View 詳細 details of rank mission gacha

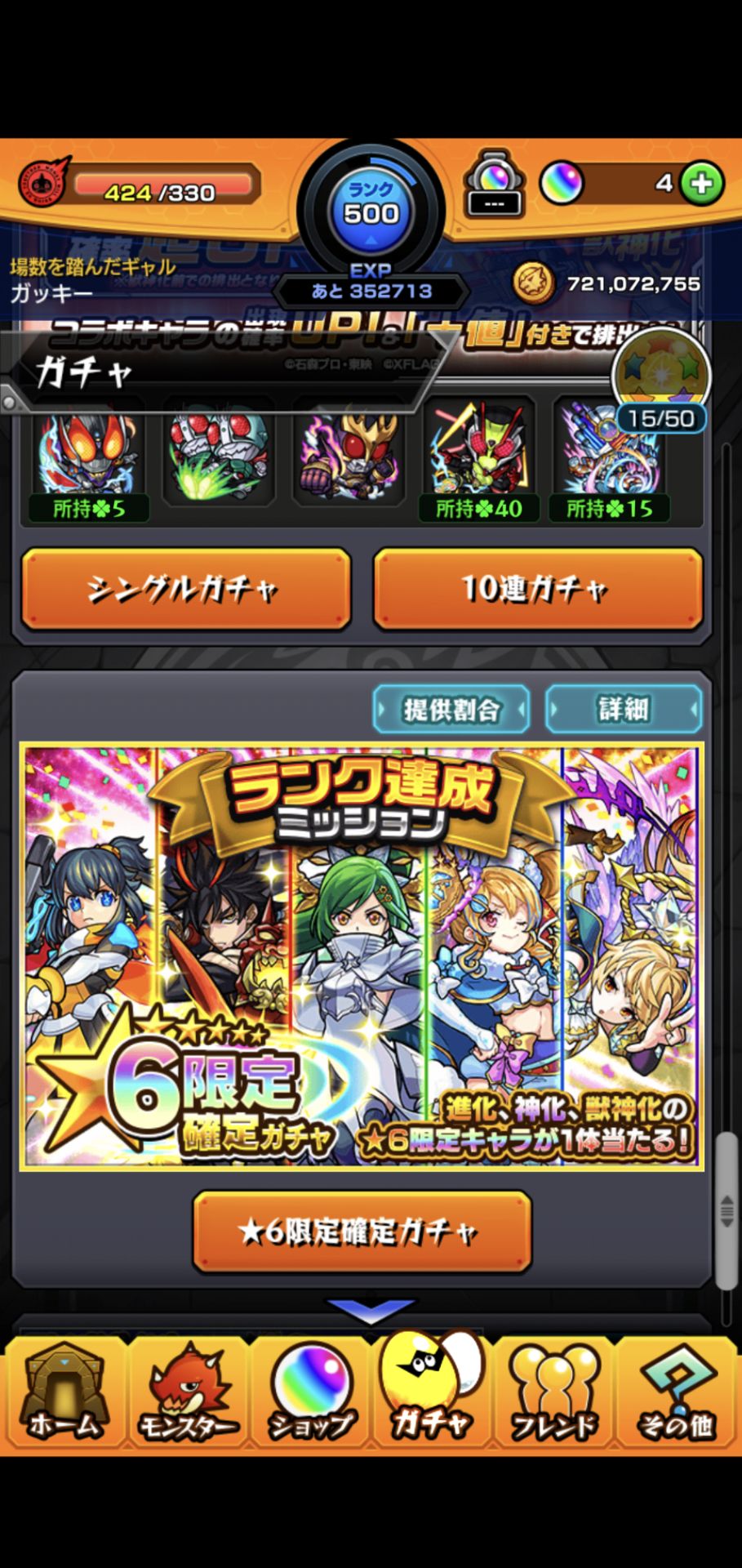point(623,709)
